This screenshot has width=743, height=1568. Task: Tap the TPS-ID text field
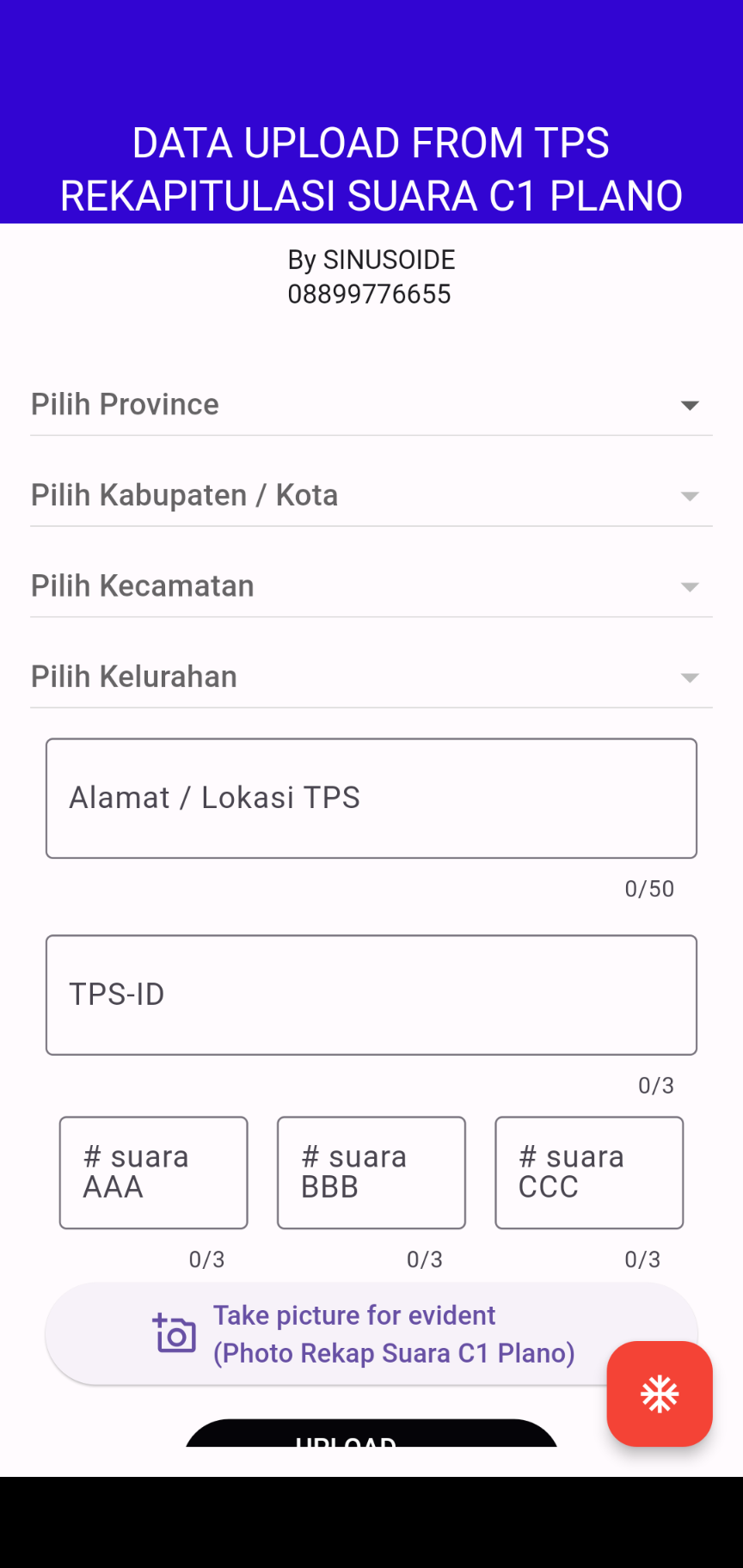point(371,995)
